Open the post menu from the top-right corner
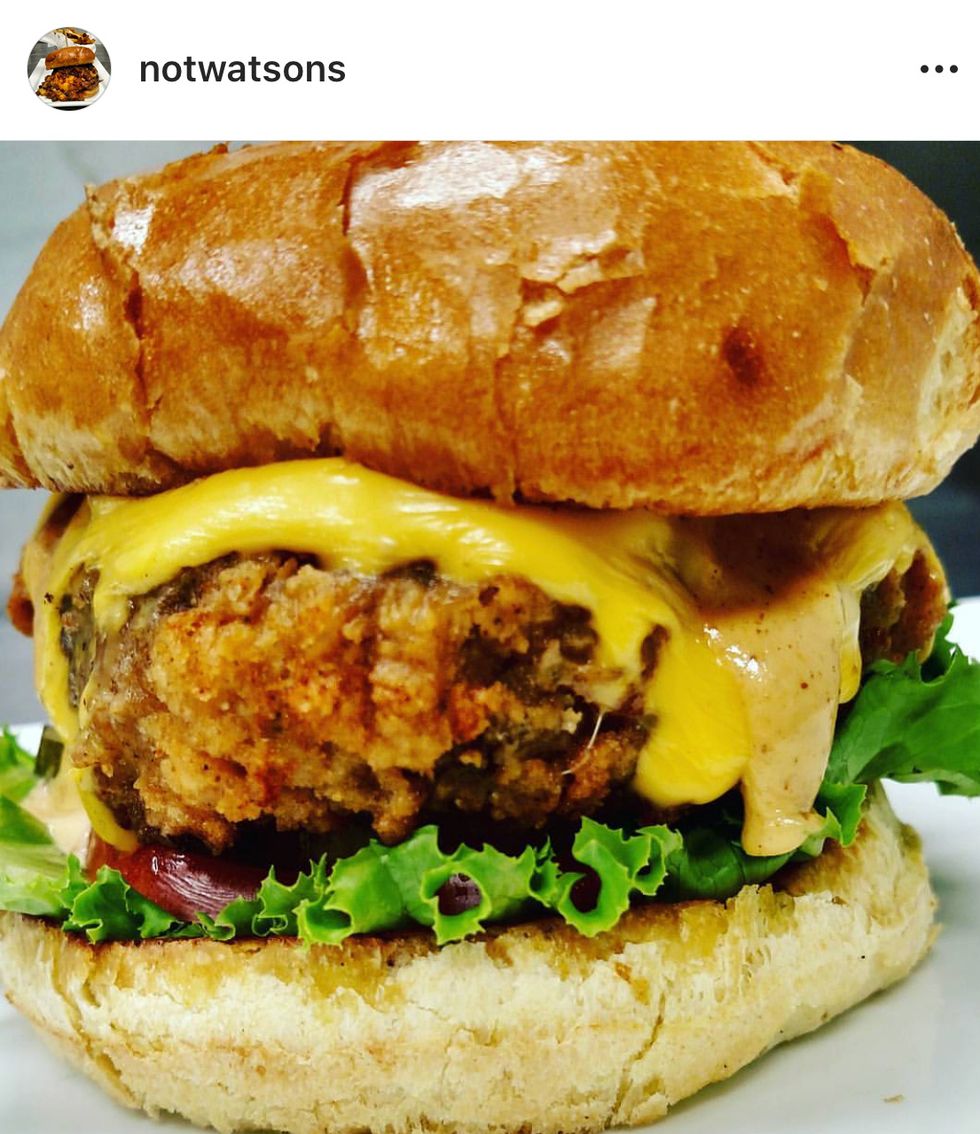The image size is (980, 1134). 941,68
